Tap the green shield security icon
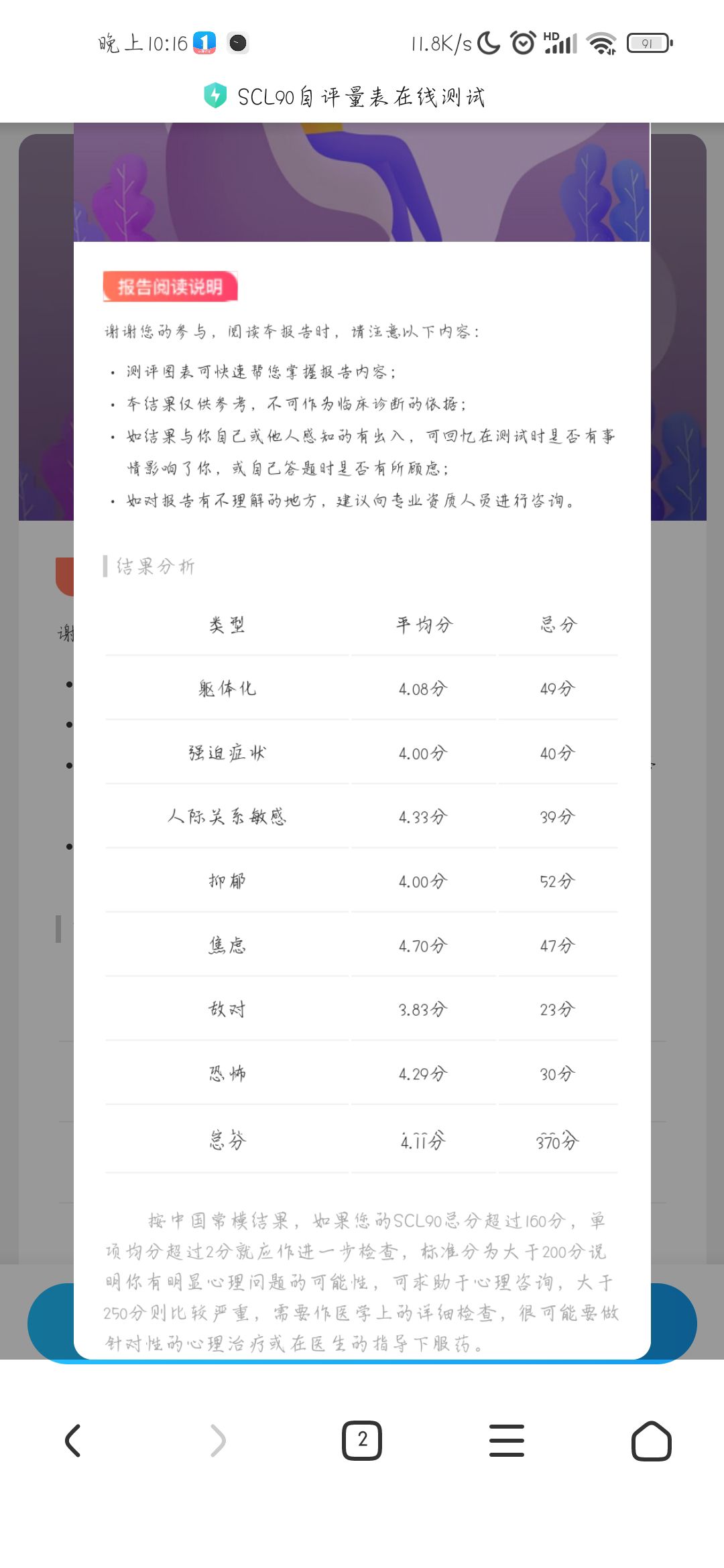Viewport: 724px width, 1568px height. [x=215, y=96]
